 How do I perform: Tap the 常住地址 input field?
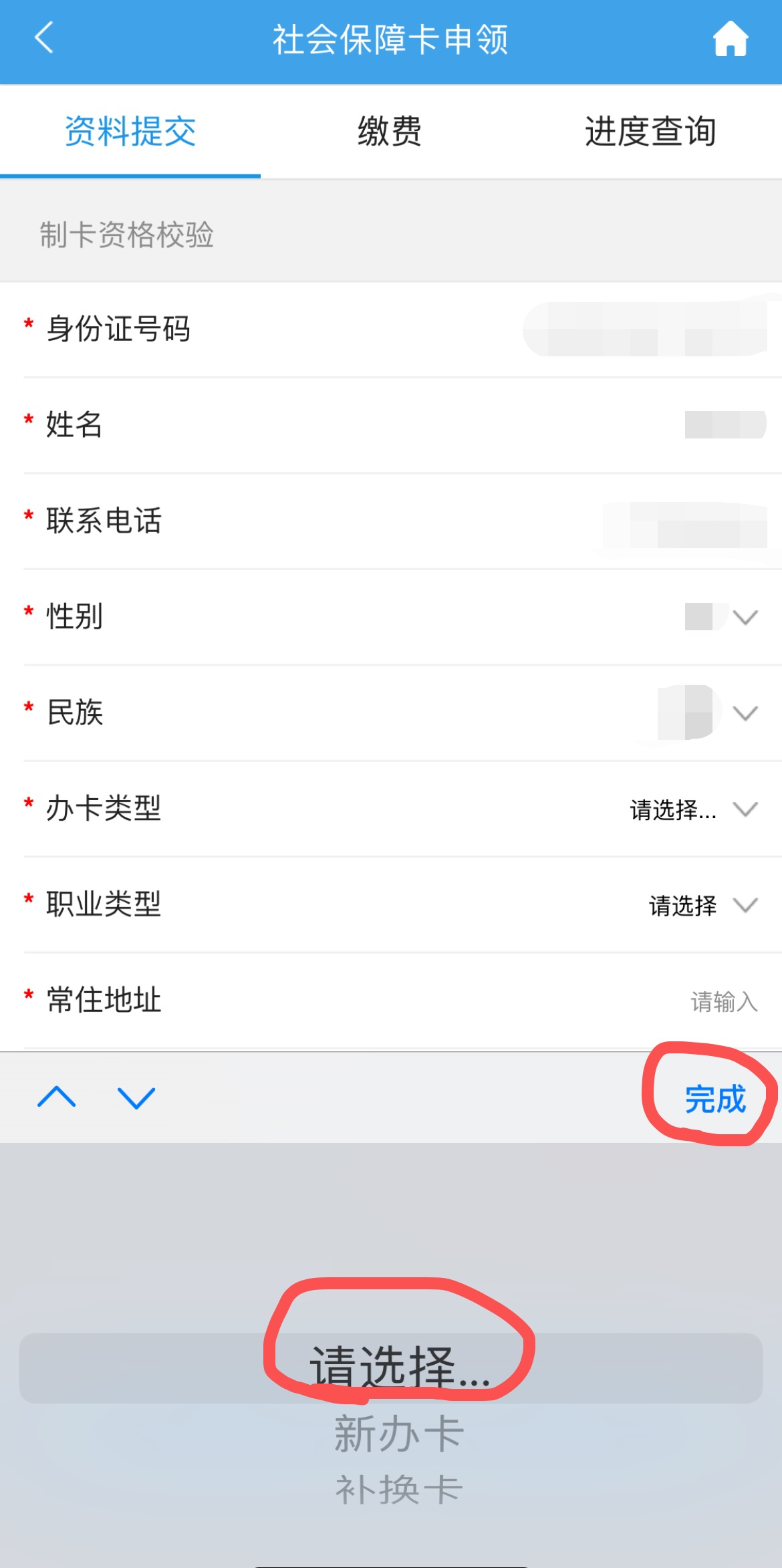pyautogui.click(x=391, y=1001)
